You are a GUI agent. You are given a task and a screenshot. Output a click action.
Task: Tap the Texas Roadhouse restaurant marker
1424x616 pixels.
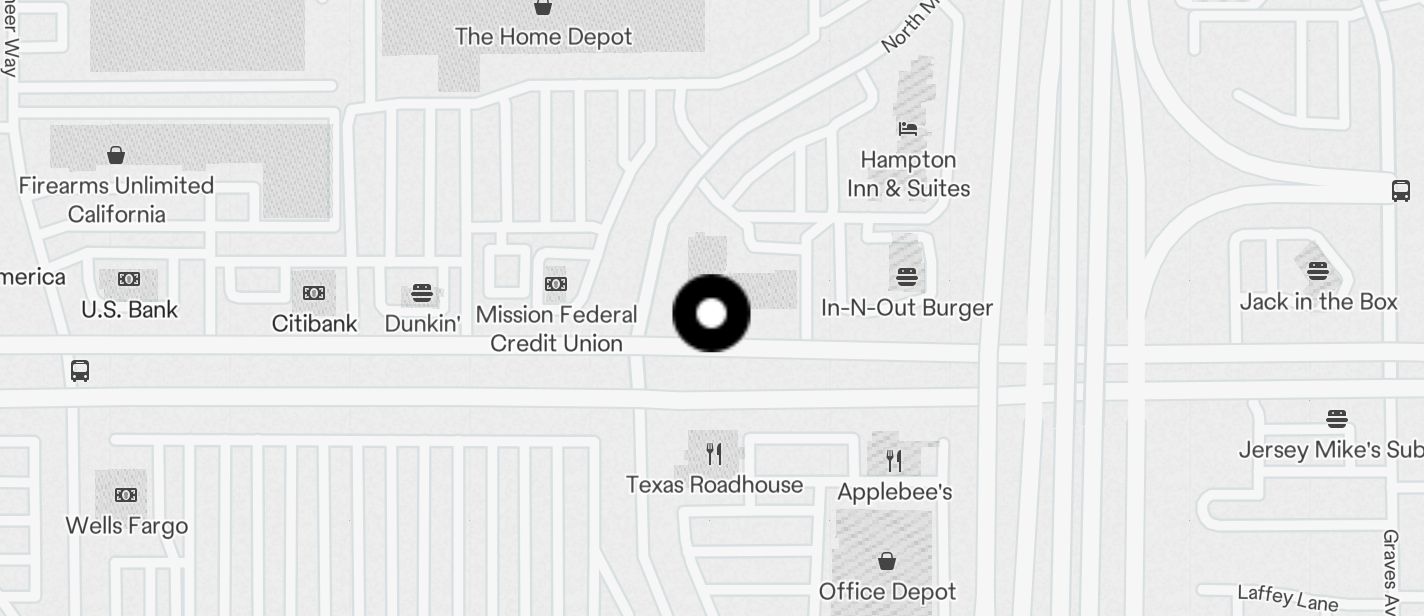pyautogui.click(x=714, y=454)
